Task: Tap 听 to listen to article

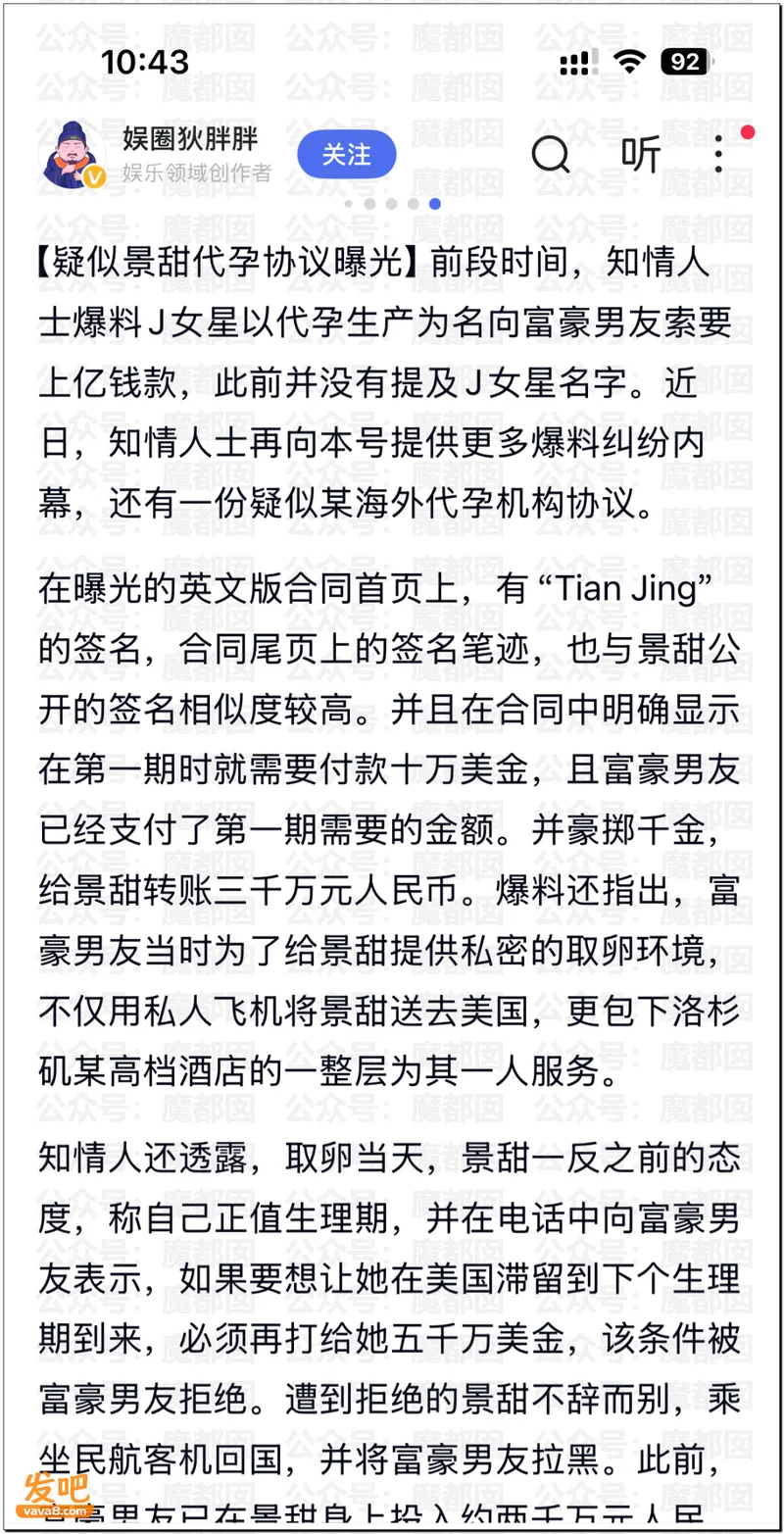Action: (641, 154)
